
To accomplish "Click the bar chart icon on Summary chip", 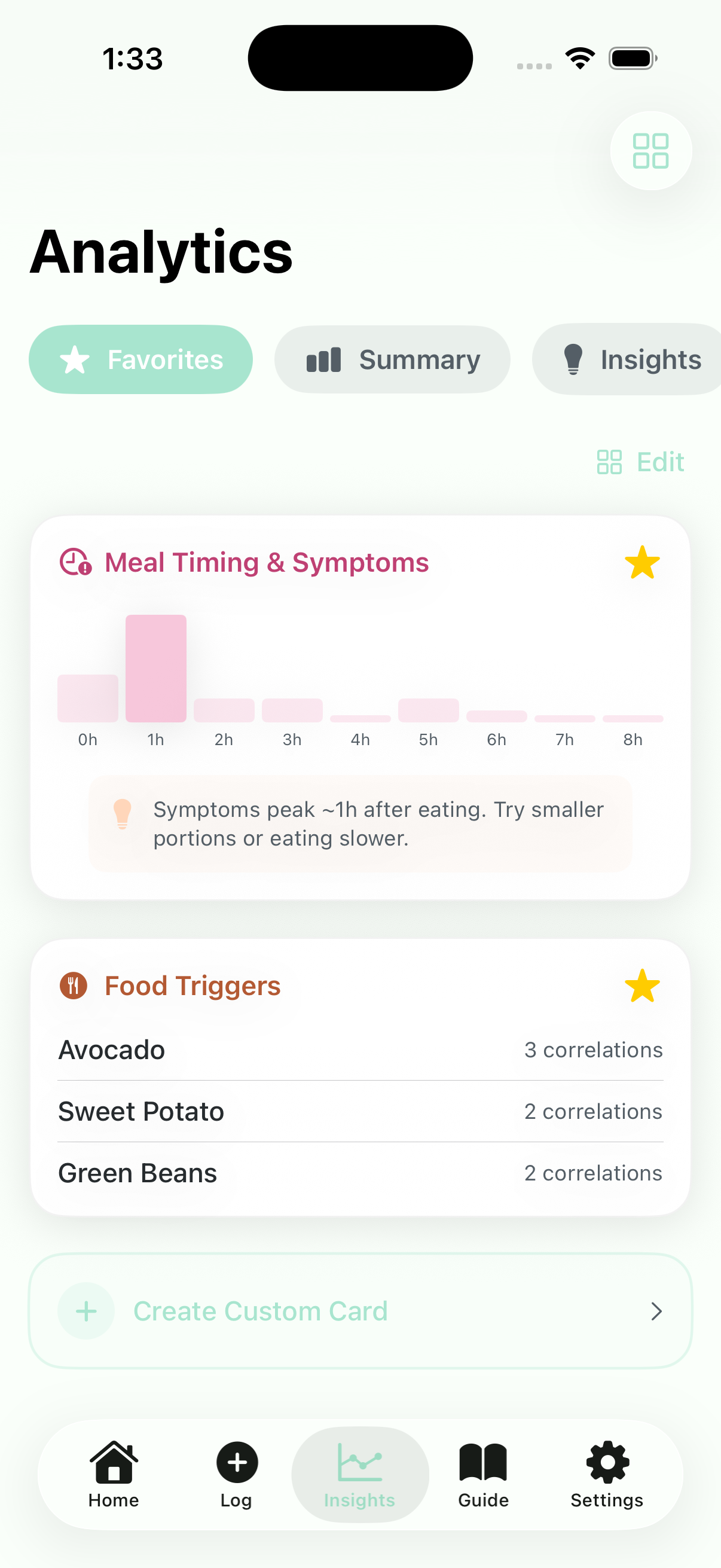I will pyautogui.click(x=324, y=359).
